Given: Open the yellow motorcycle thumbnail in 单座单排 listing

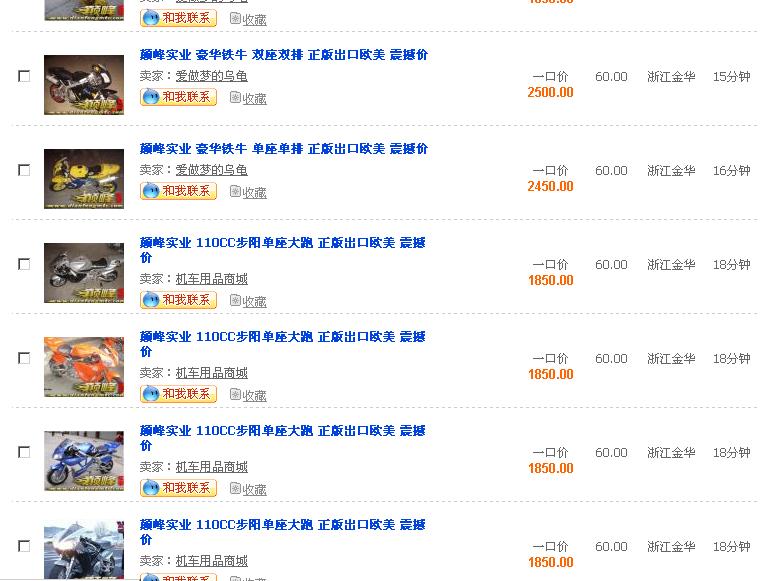Looking at the screenshot, I should tap(84, 179).
